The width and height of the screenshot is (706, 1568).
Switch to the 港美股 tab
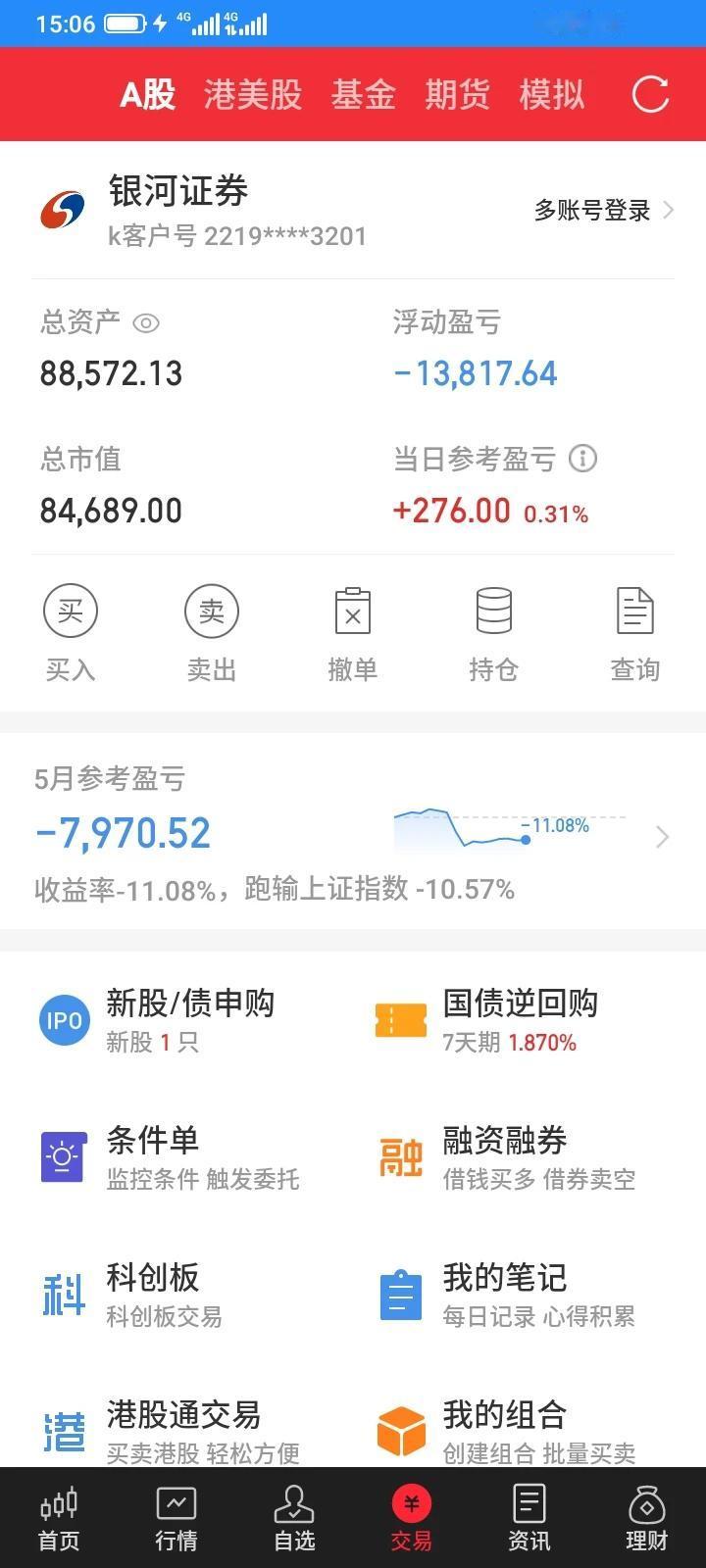pyautogui.click(x=253, y=95)
